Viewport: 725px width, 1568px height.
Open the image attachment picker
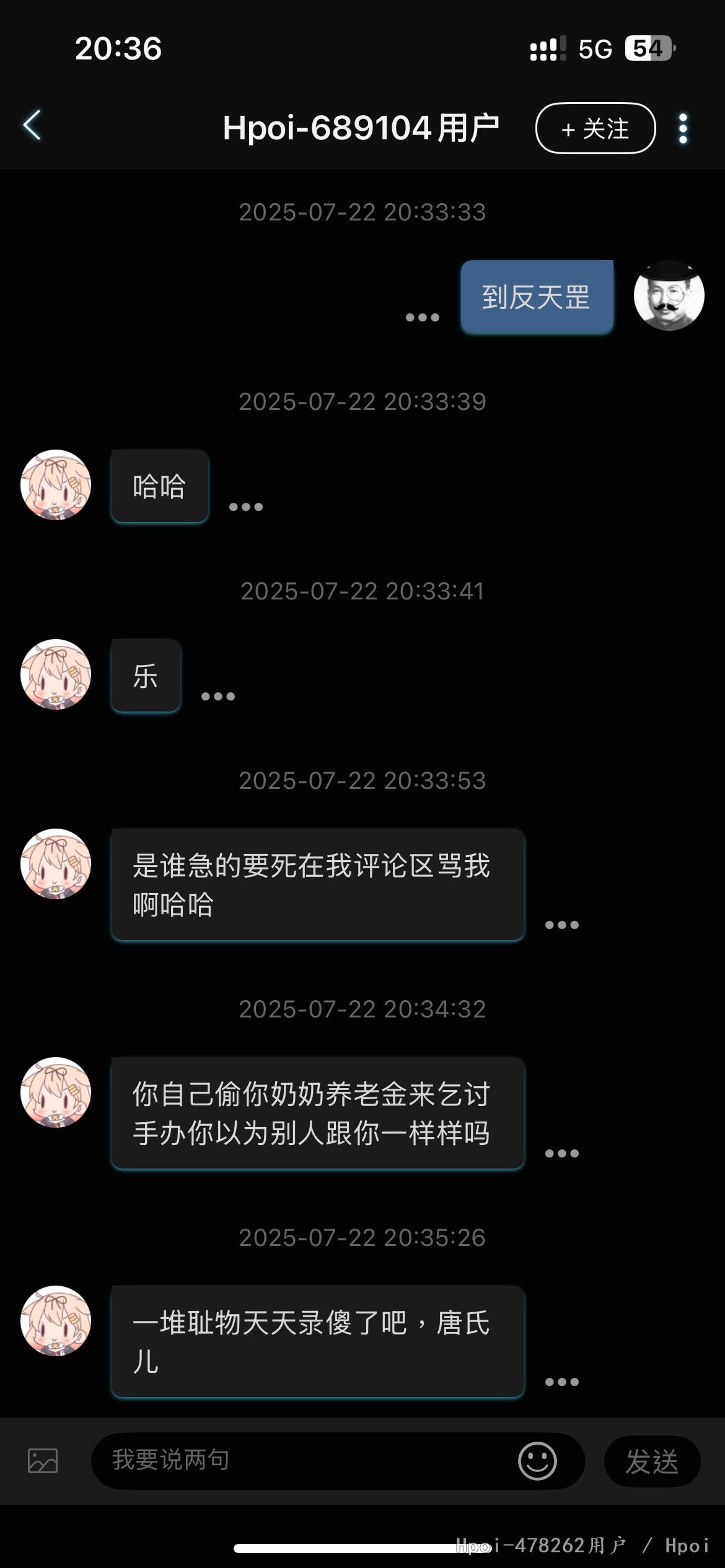(x=43, y=1461)
